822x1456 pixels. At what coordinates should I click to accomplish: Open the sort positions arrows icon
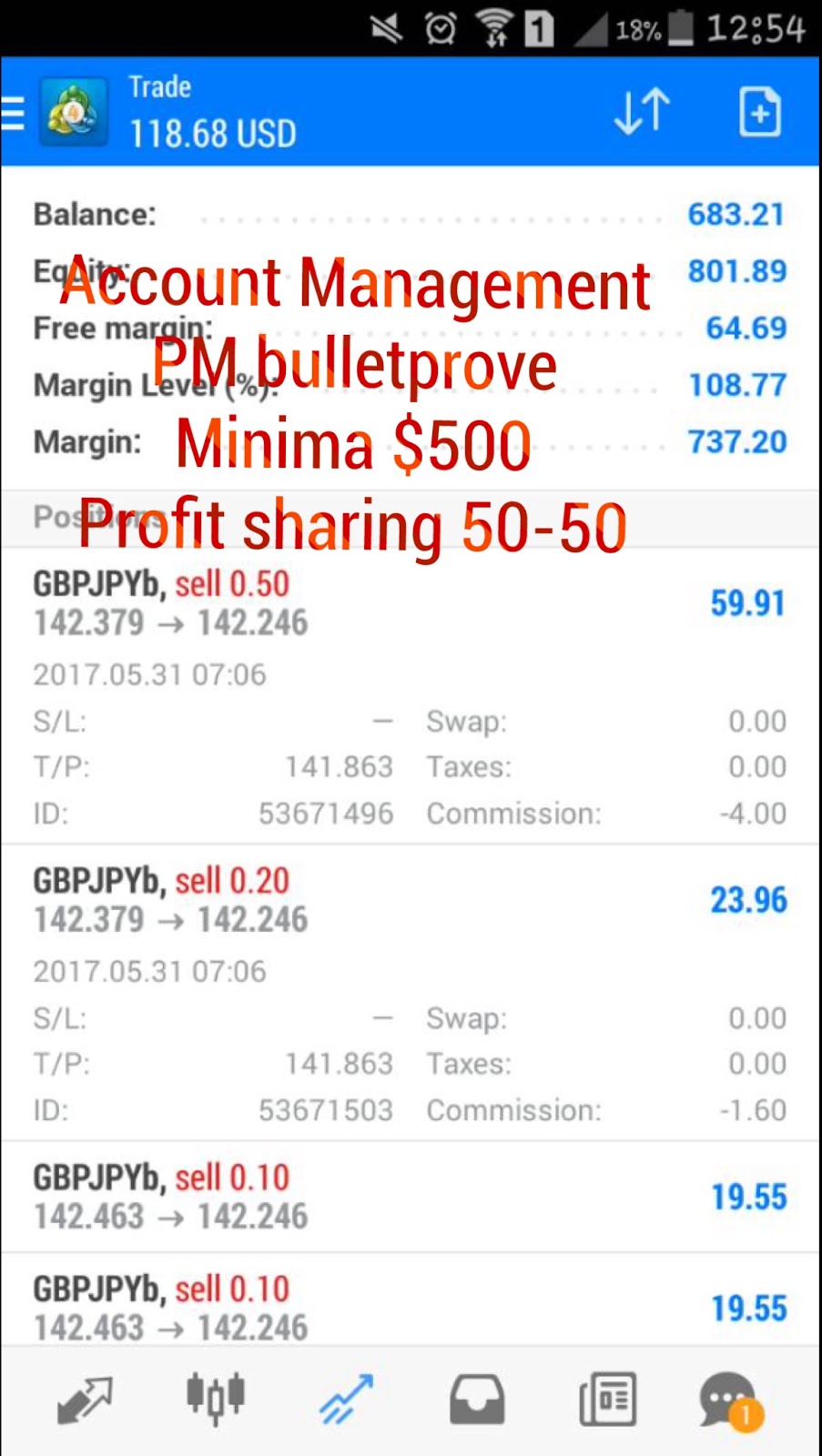(x=643, y=112)
